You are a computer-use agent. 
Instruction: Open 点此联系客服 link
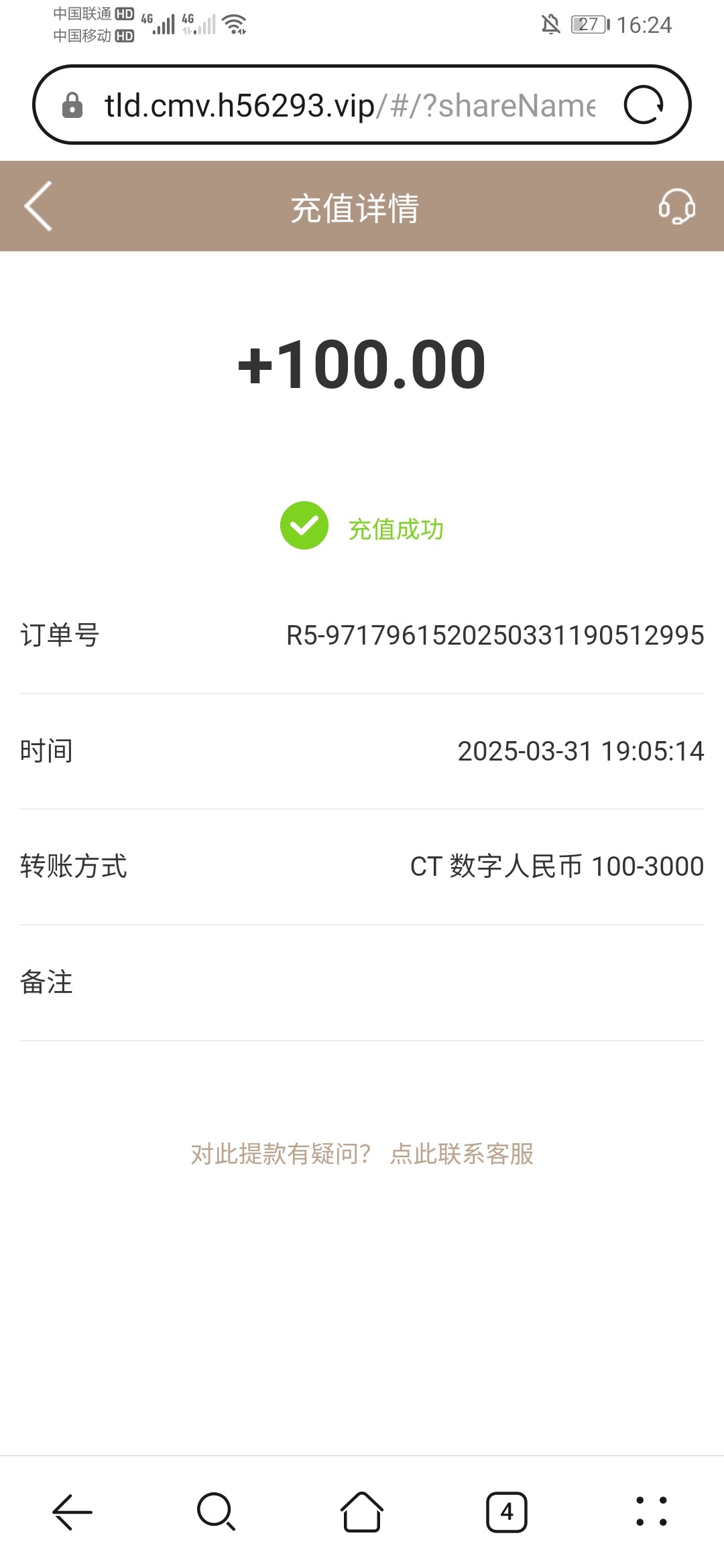[x=462, y=1154]
